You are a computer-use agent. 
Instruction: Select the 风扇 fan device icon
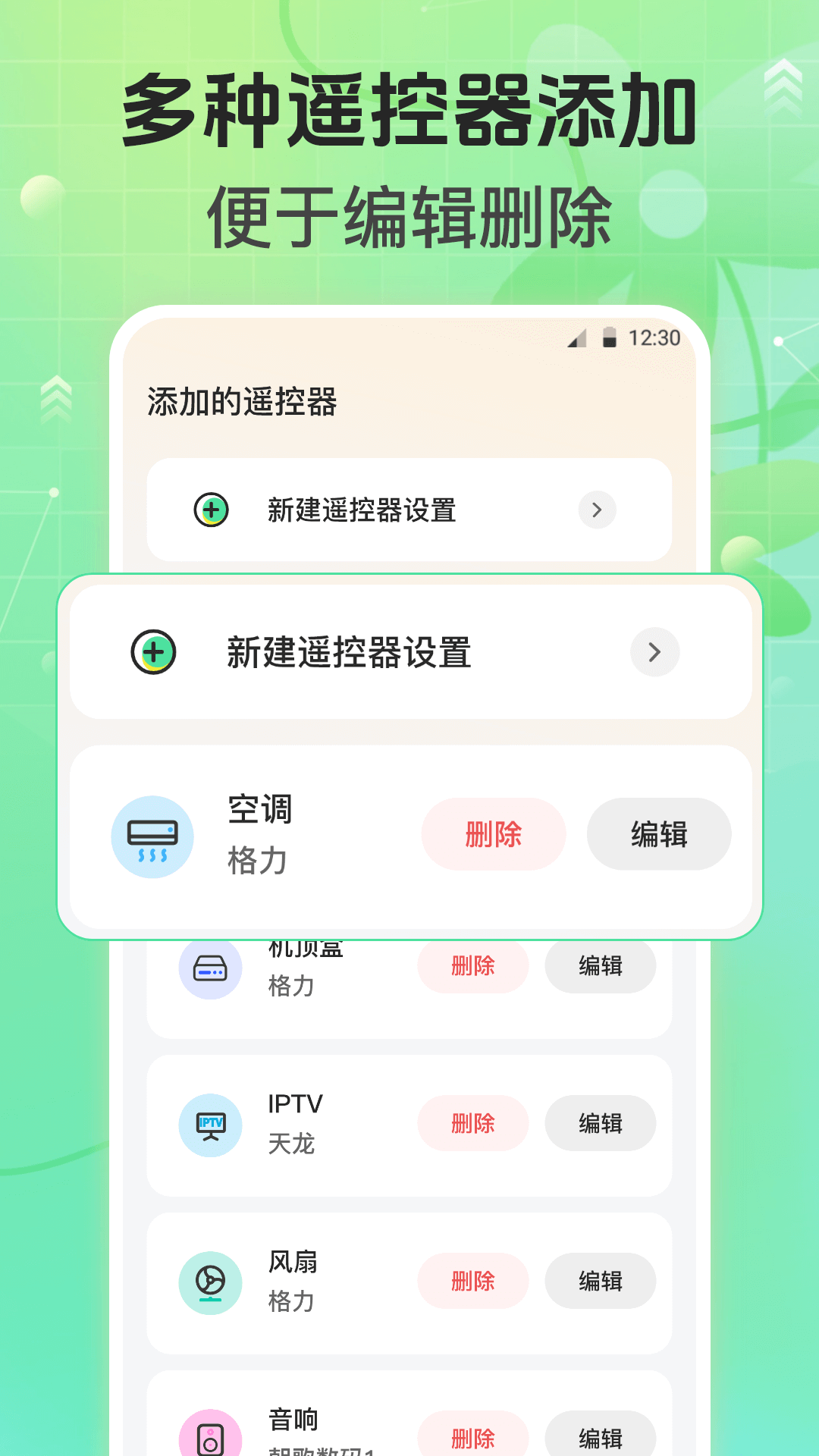click(210, 1282)
